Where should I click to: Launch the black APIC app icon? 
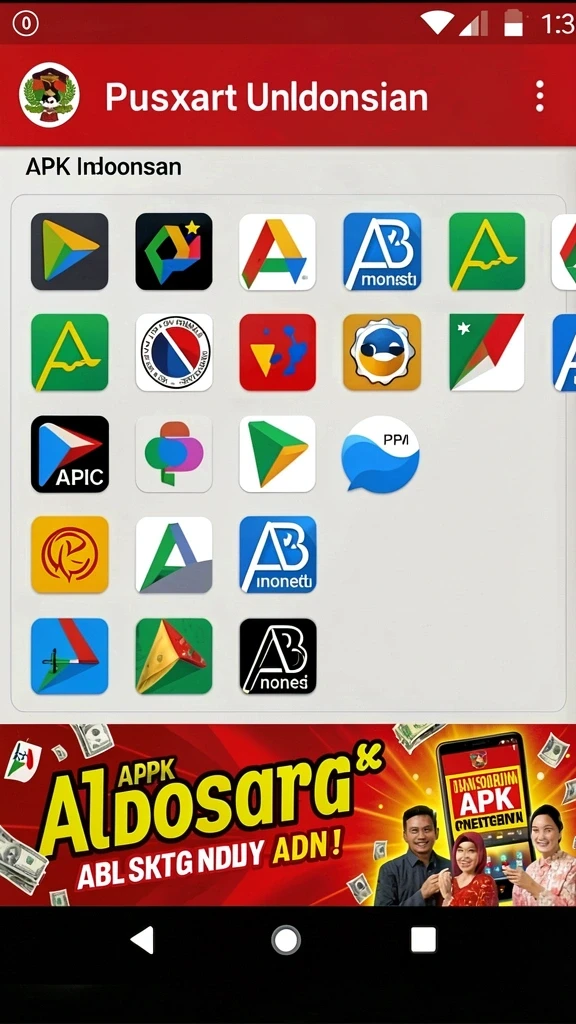coord(70,454)
